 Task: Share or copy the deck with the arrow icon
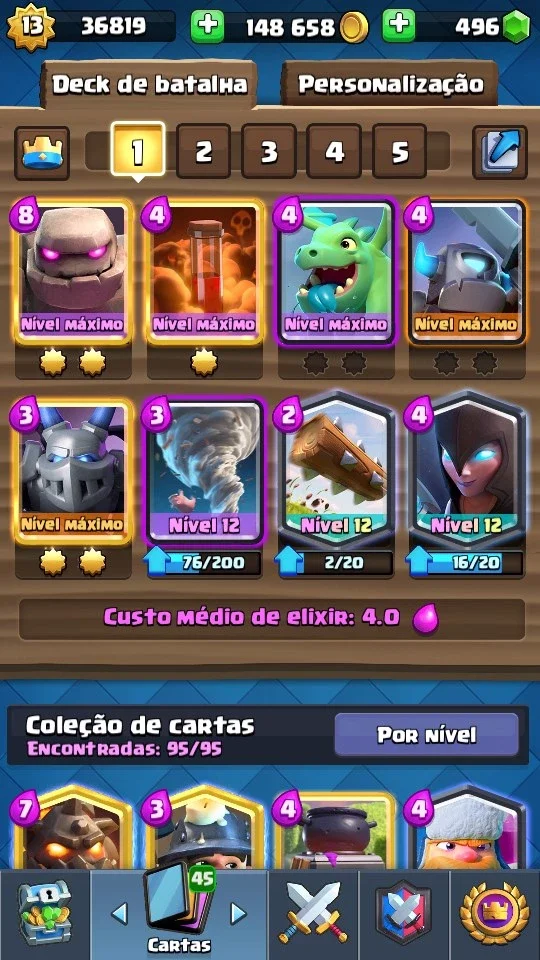pos(500,152)
